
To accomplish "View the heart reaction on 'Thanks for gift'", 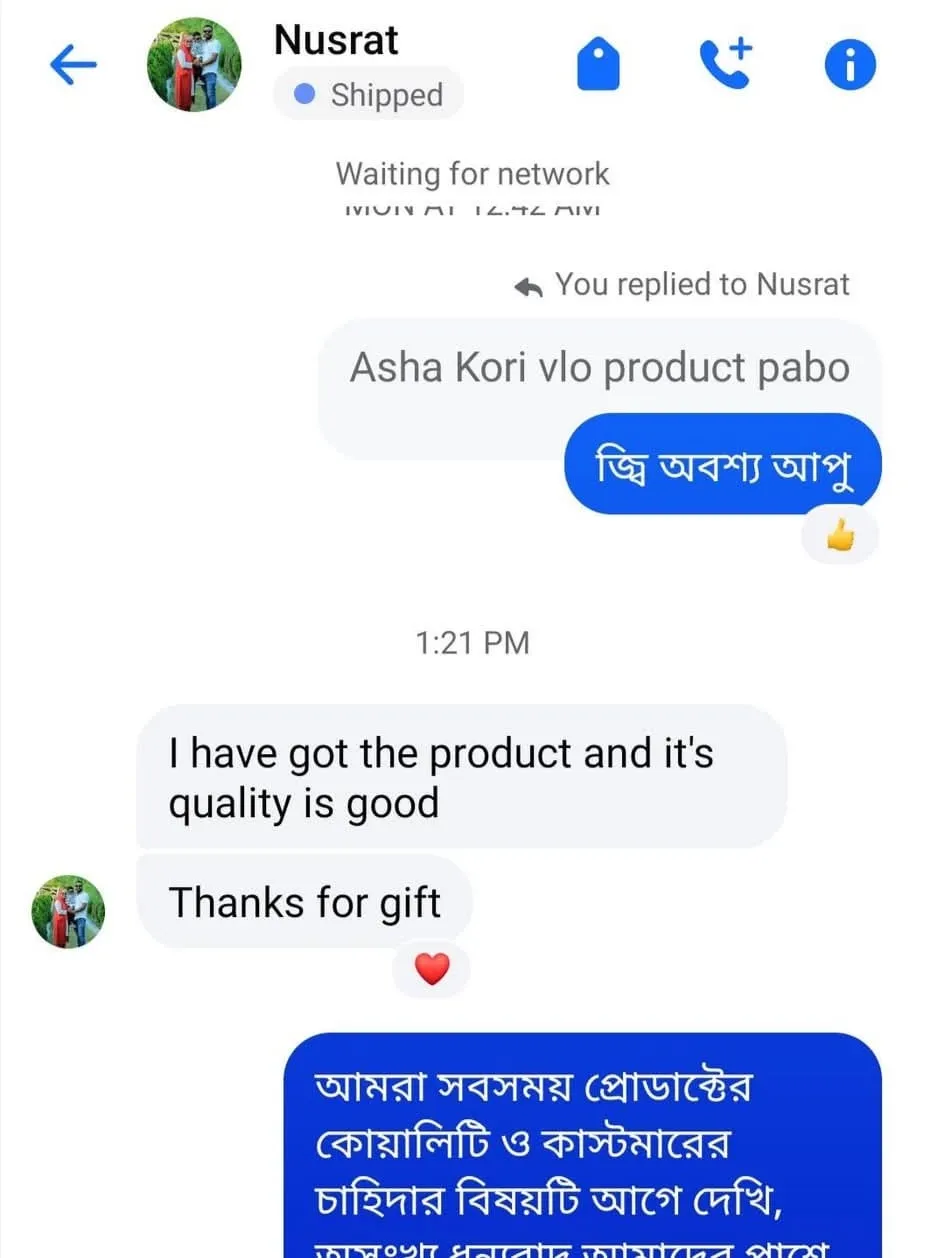I will (431, 968).
